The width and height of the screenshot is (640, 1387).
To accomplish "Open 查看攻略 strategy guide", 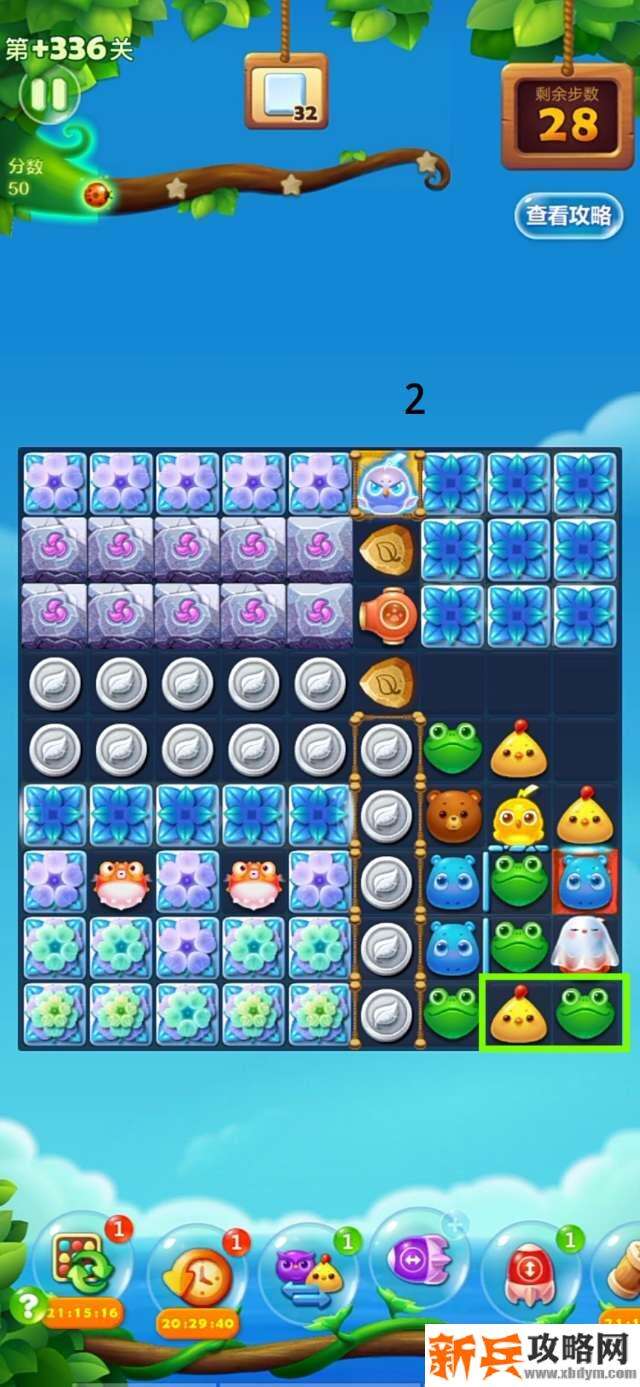I will click(x=568, y=215).
